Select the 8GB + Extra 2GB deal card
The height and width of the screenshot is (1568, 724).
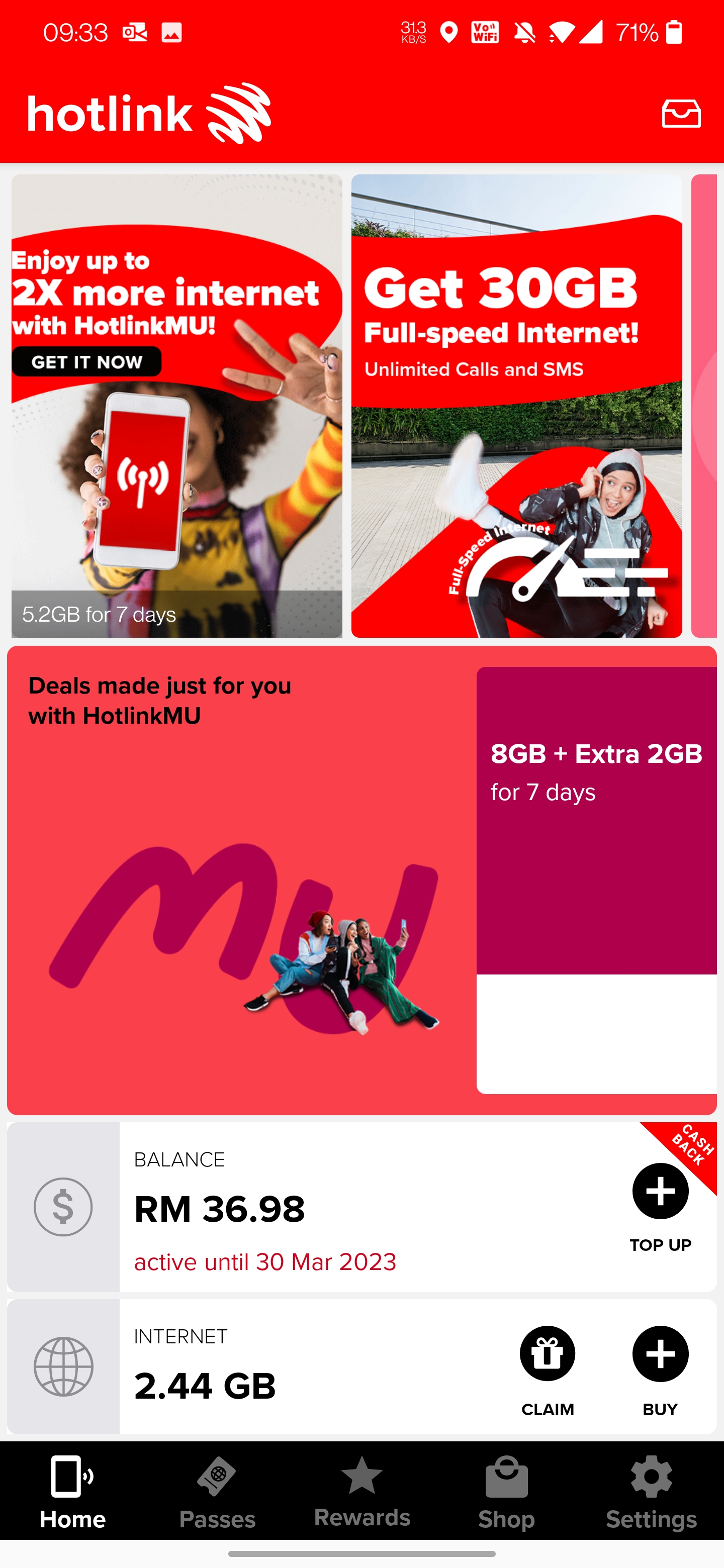(x=597, y=880)
